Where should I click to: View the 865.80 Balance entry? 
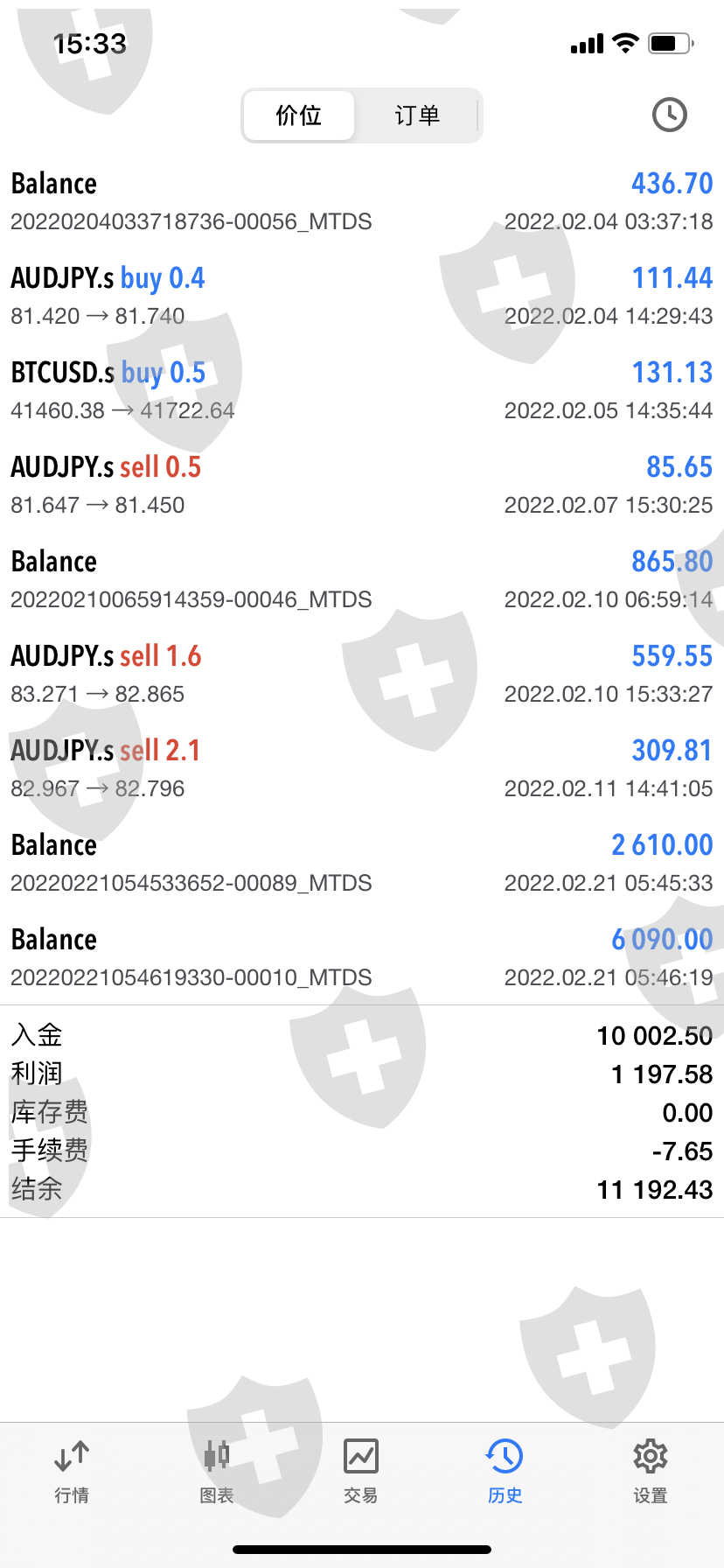(x=362, y=579)
